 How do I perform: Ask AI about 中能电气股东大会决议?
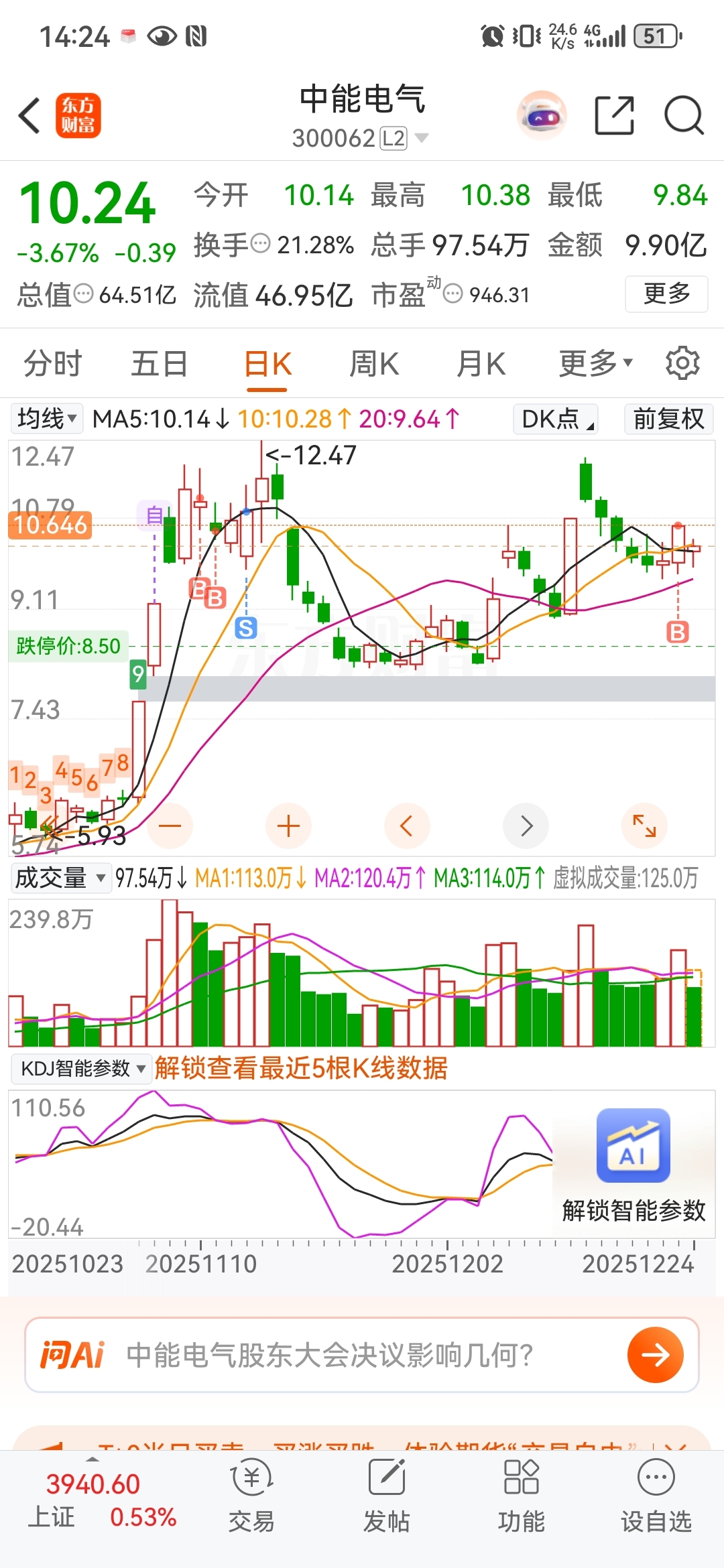(362, 1355)
